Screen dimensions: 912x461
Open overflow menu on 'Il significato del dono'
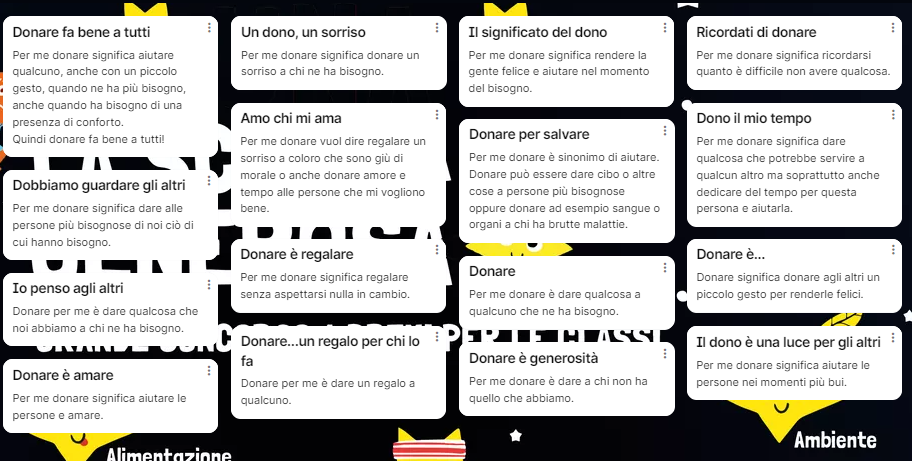pyautogui.click(x=665, y=28)
